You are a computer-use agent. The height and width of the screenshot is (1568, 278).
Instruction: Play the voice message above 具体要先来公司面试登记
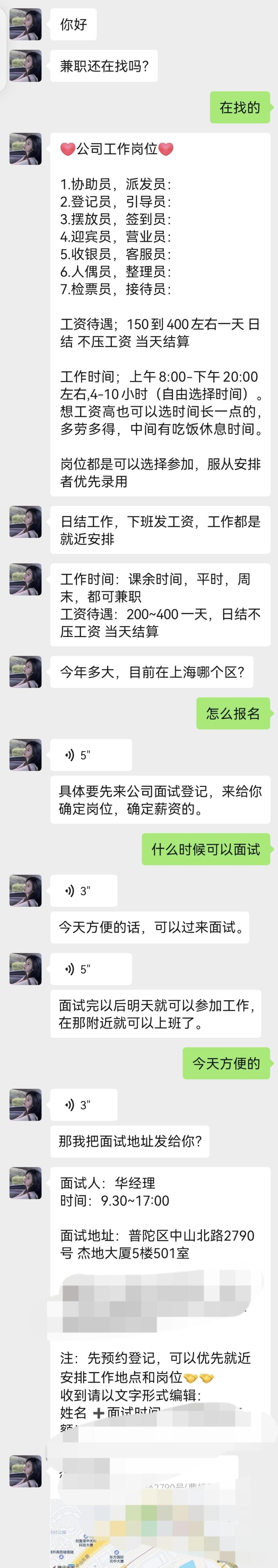90,755
